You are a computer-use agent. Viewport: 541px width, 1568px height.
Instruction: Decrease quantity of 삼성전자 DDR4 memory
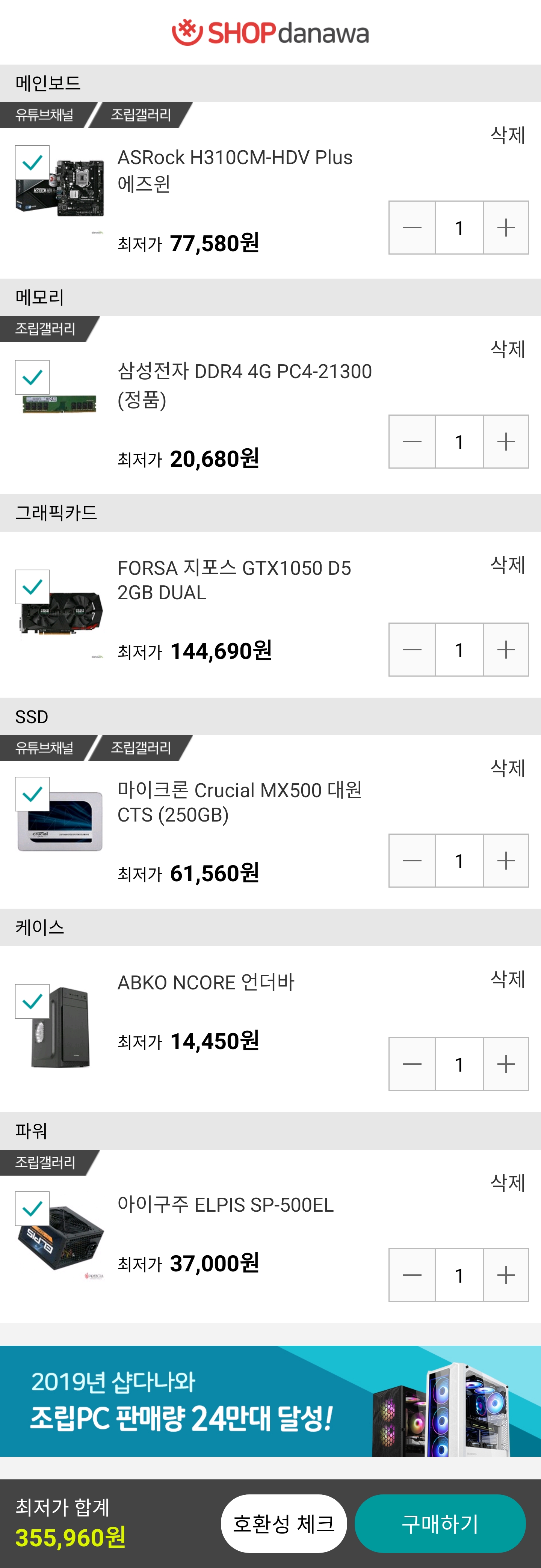pyautogui.click(x=412, y=442)
